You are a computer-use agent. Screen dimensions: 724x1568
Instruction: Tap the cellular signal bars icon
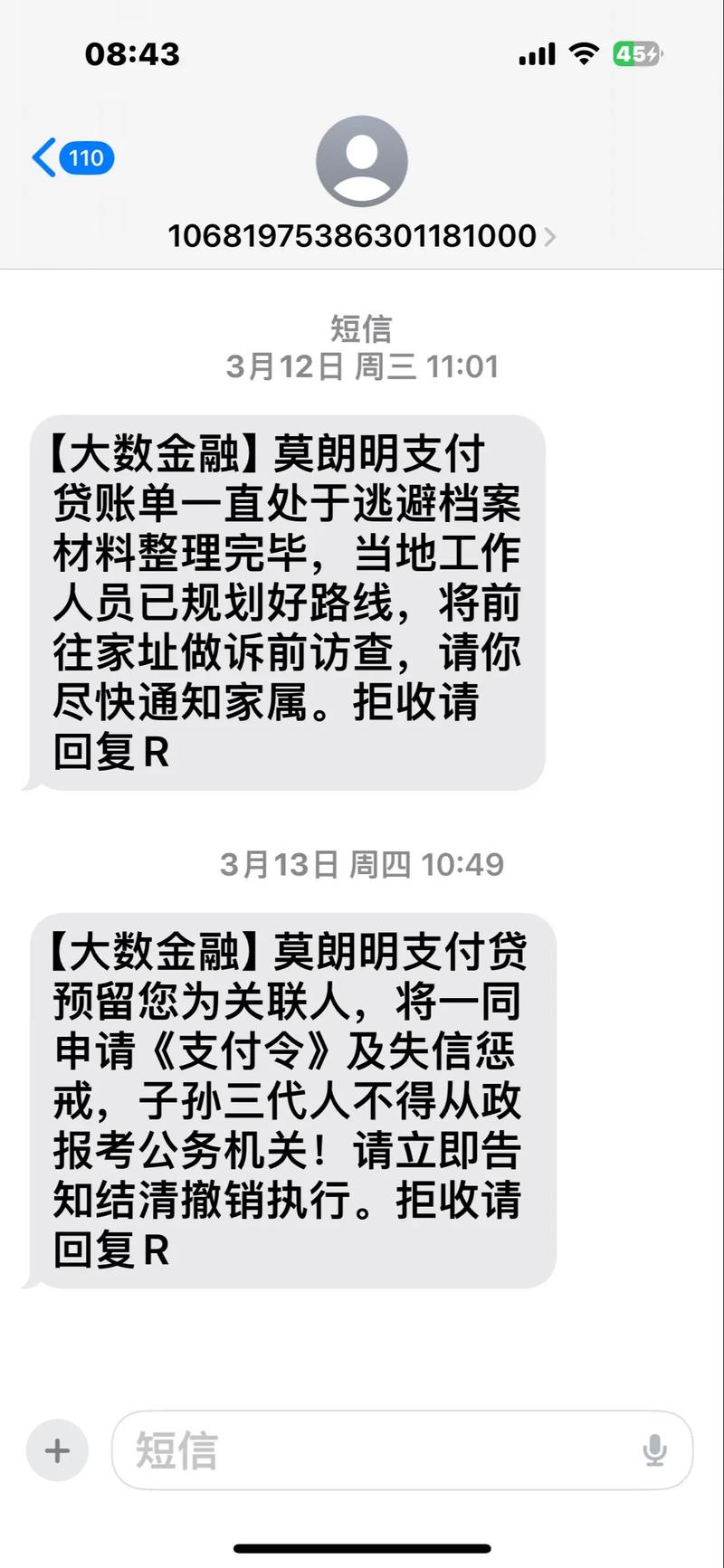[x=534, y=54]
